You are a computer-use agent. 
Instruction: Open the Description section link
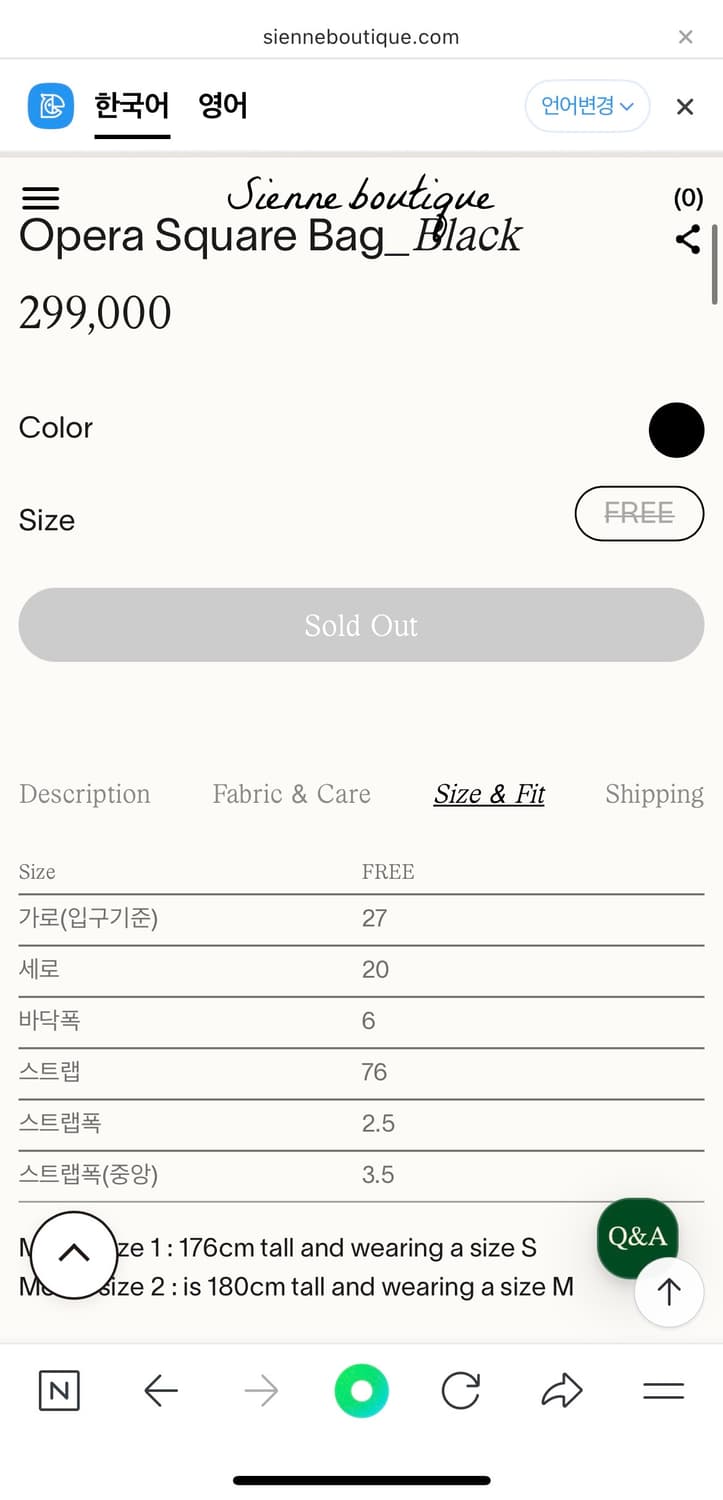point(84,793)
